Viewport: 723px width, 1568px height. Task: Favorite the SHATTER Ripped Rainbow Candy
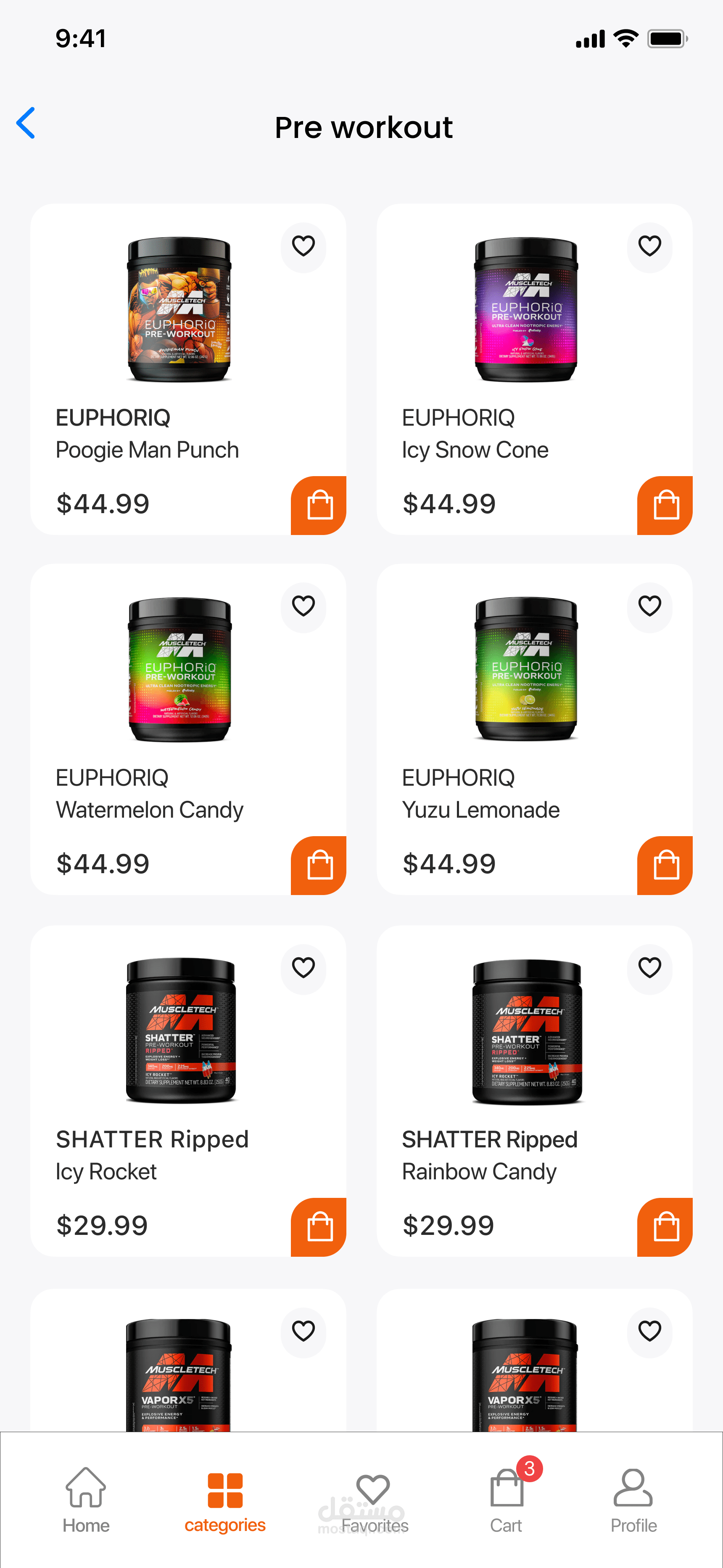[x=649, y=968]
